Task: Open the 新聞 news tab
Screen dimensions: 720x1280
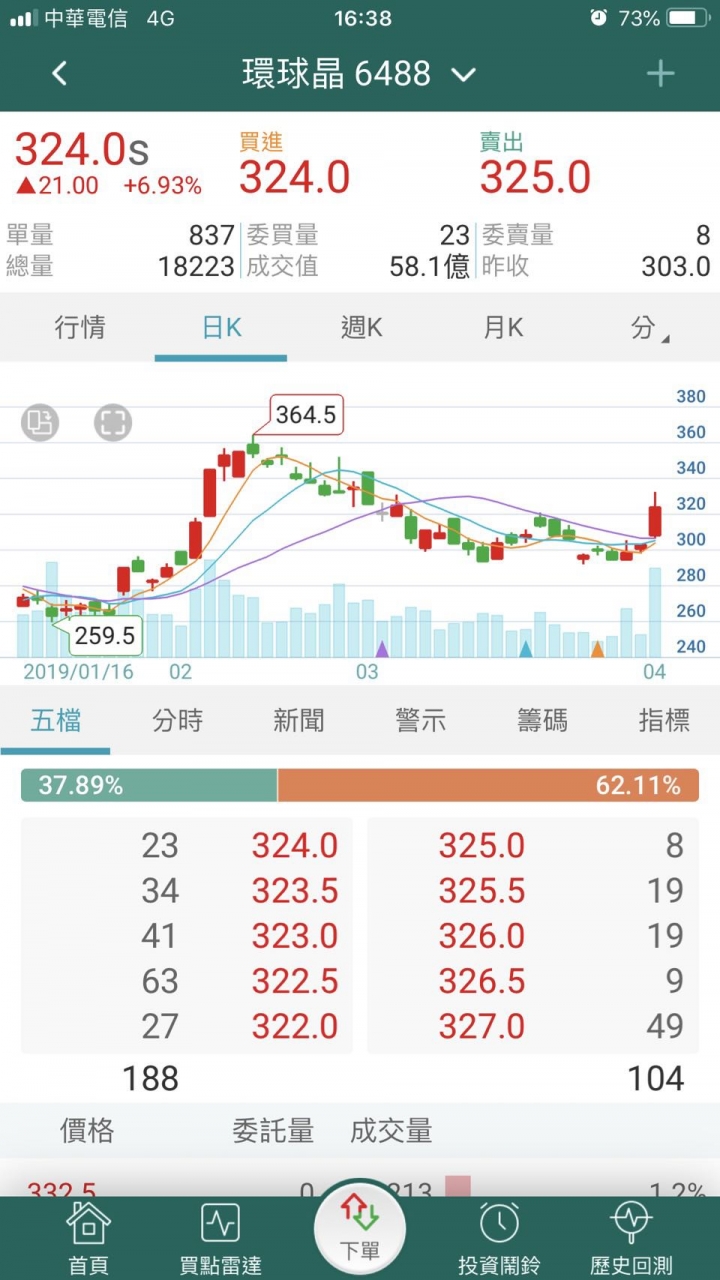Action: [299, 720]
